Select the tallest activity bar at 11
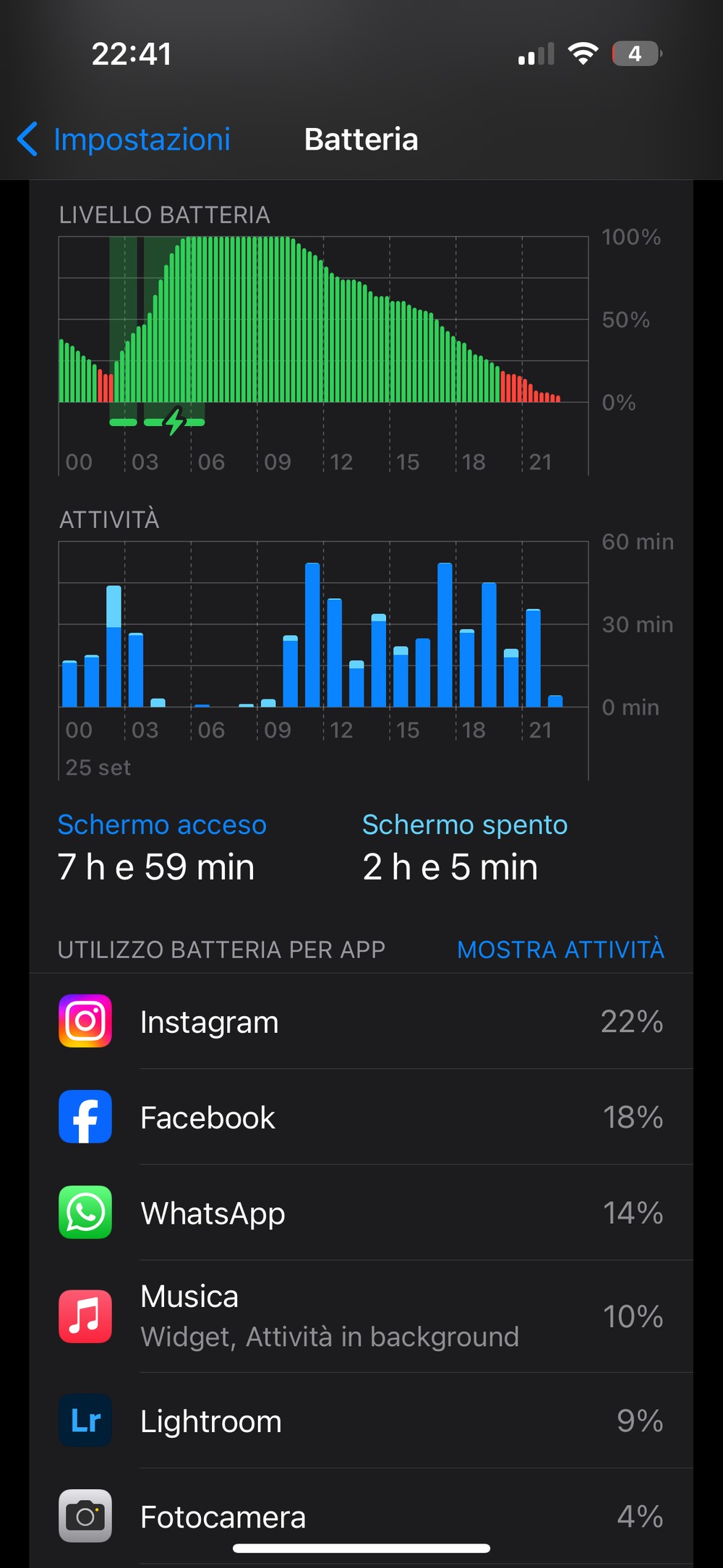 tap(312, 634)
